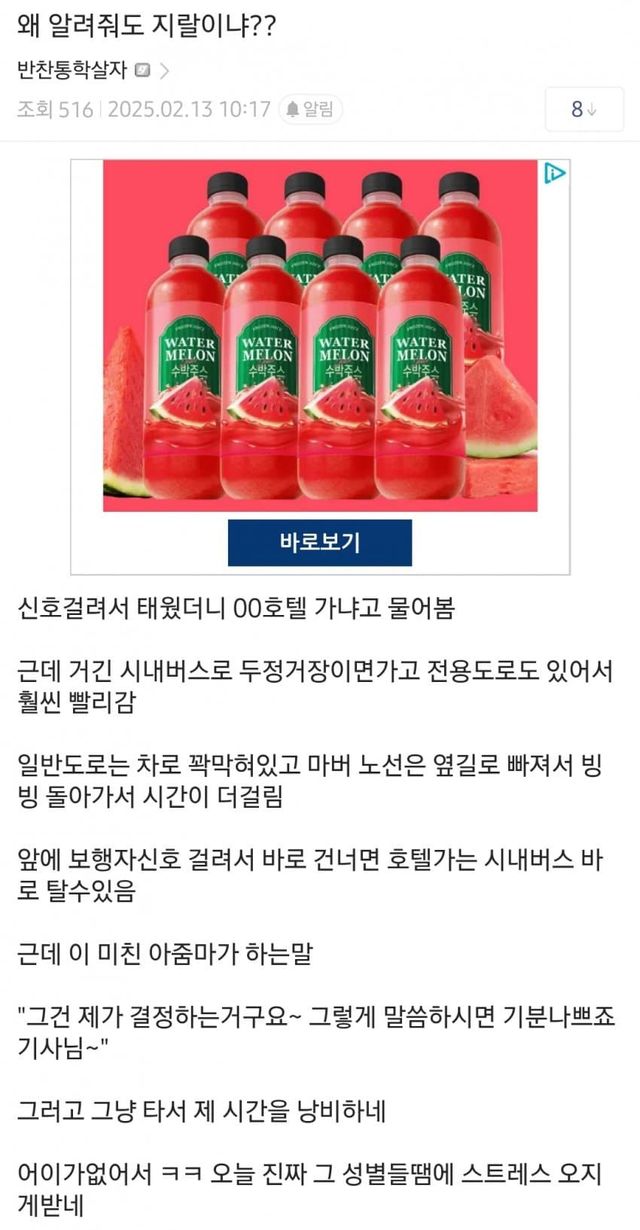Tap the 바로보기 ad button

tap(320, 543)
